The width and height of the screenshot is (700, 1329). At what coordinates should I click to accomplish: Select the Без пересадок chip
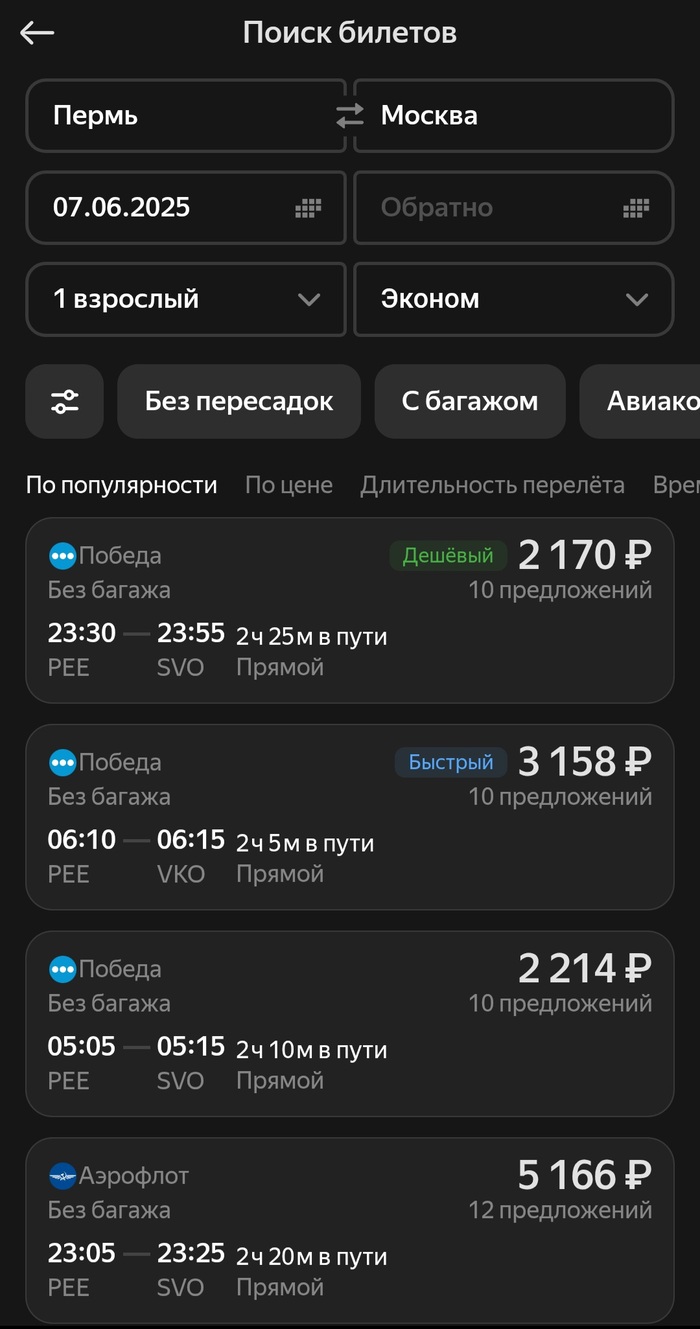(239, 401)
